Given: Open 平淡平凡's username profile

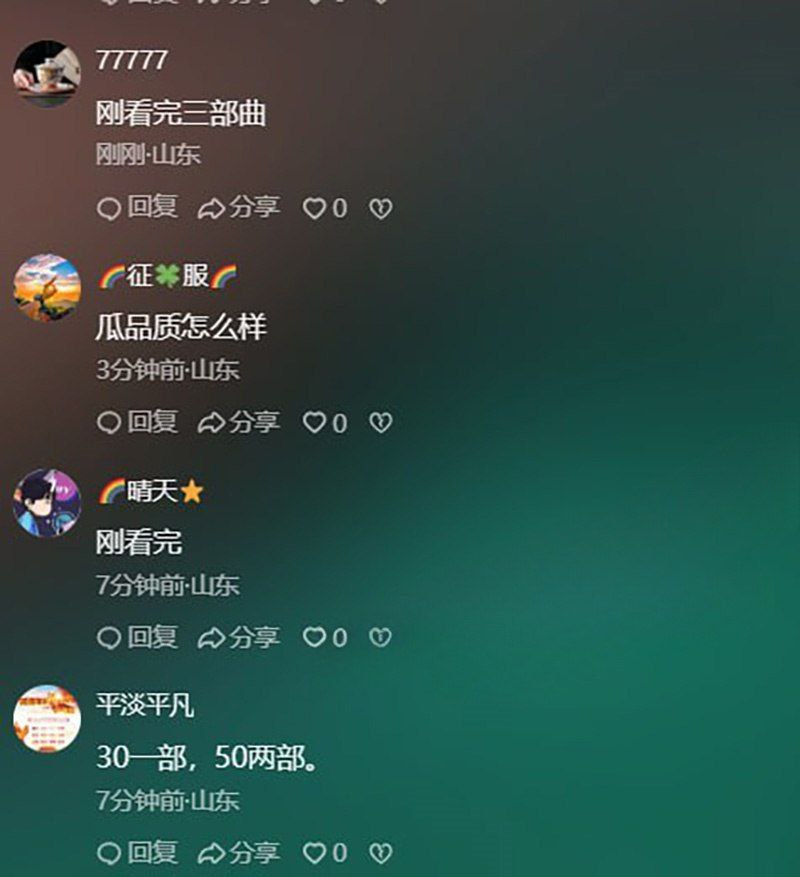Looking at the screenshot, I should [x=145, y=705].
